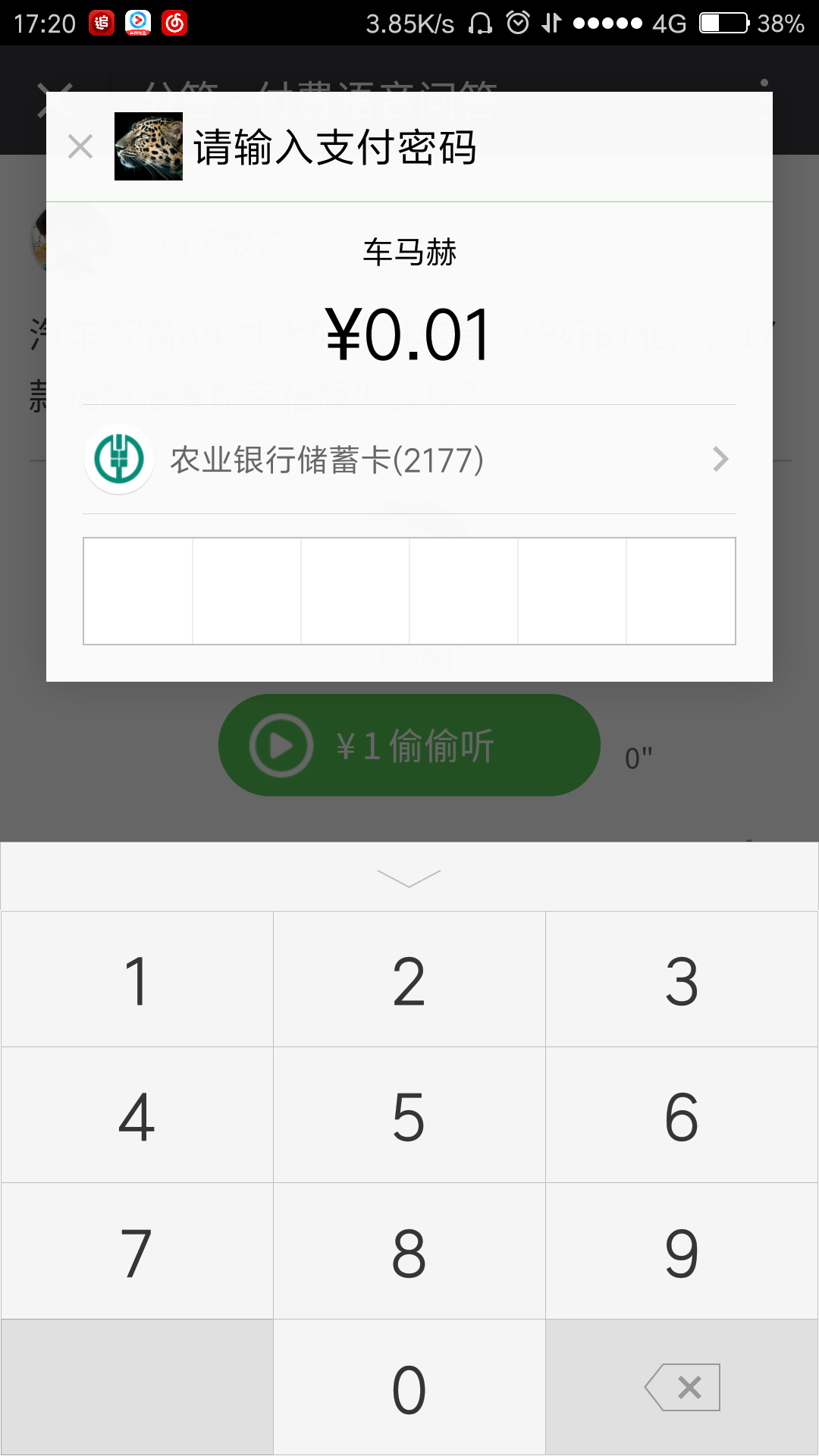Enter digit 2 on the keypad
This screenshot has height=1456, width=819.
(409, 980)
